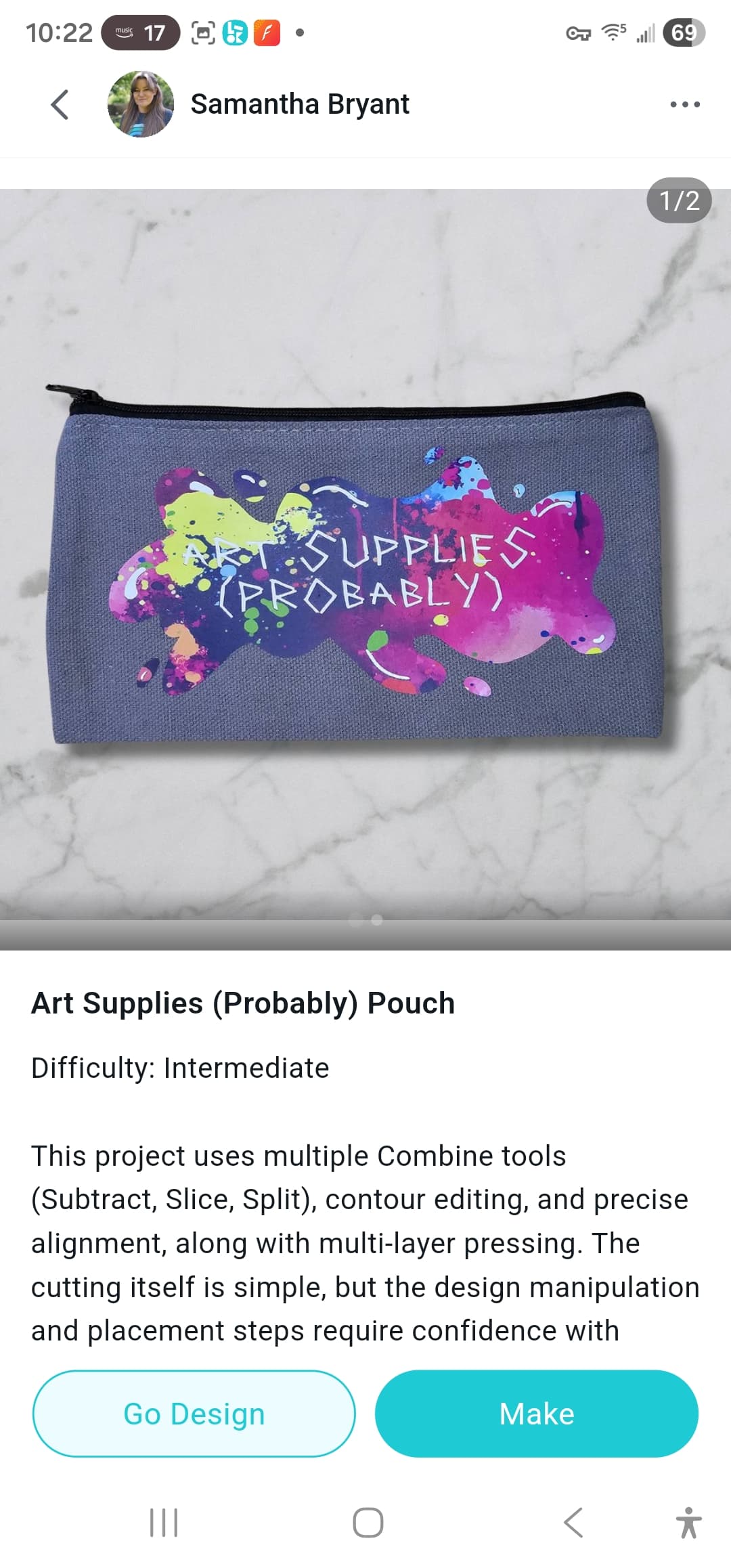731x1568 pixels.
Task: Go back using the top-left arrow
Action: click(x=60, y=104)
